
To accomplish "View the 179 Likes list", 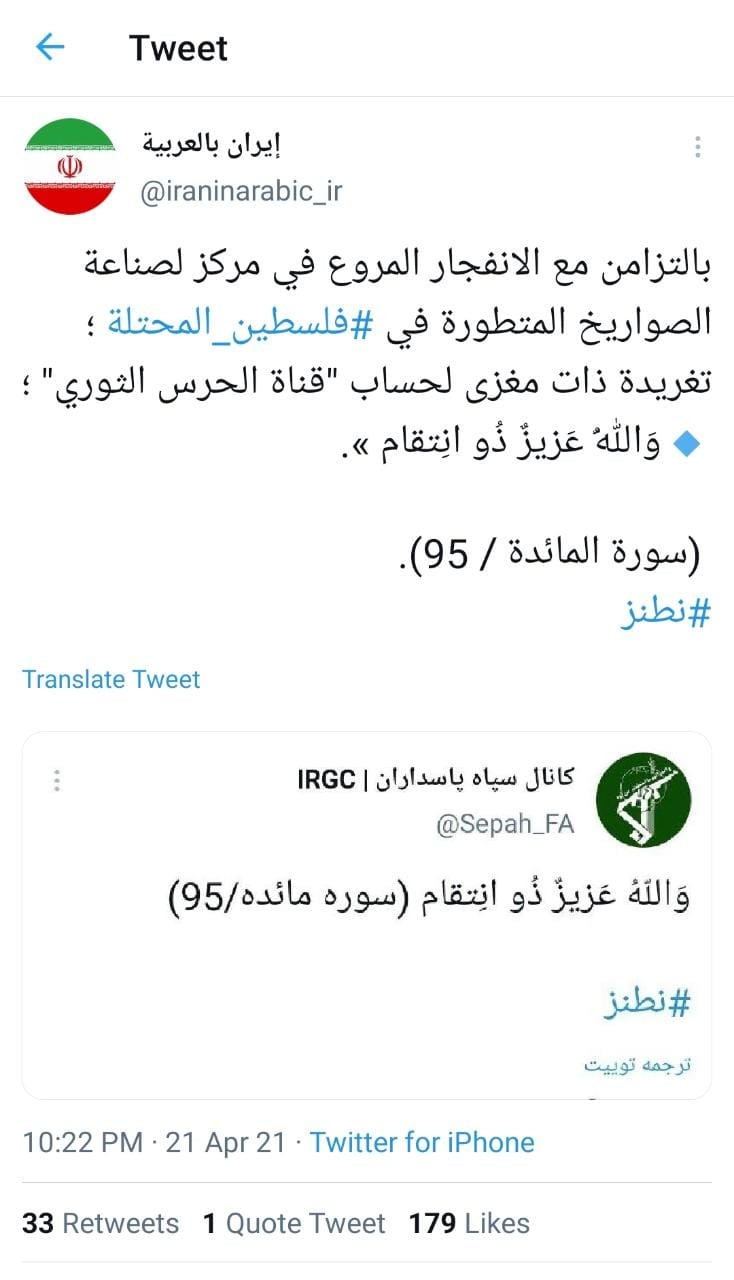I will [x=469, y=1223].
